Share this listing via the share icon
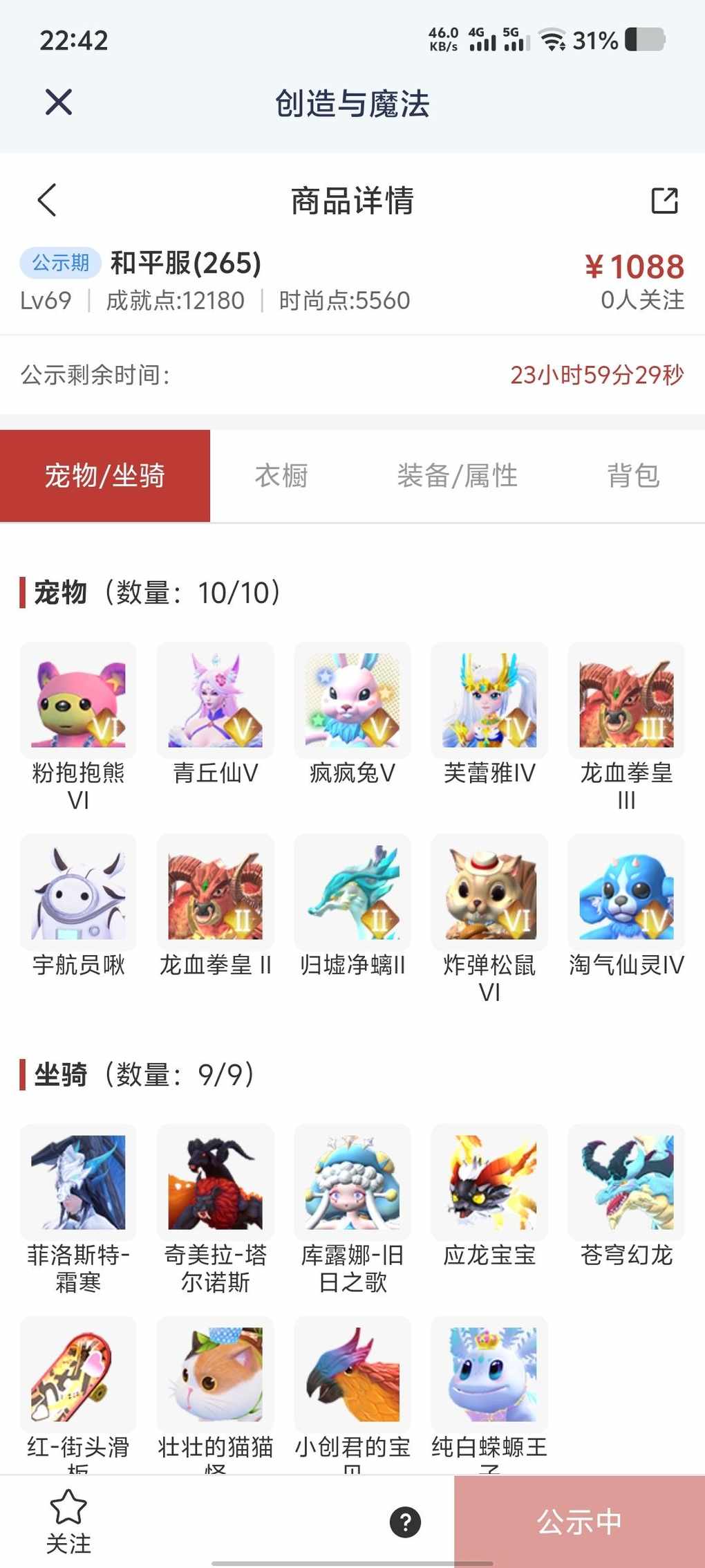 (x=664, y=201)
